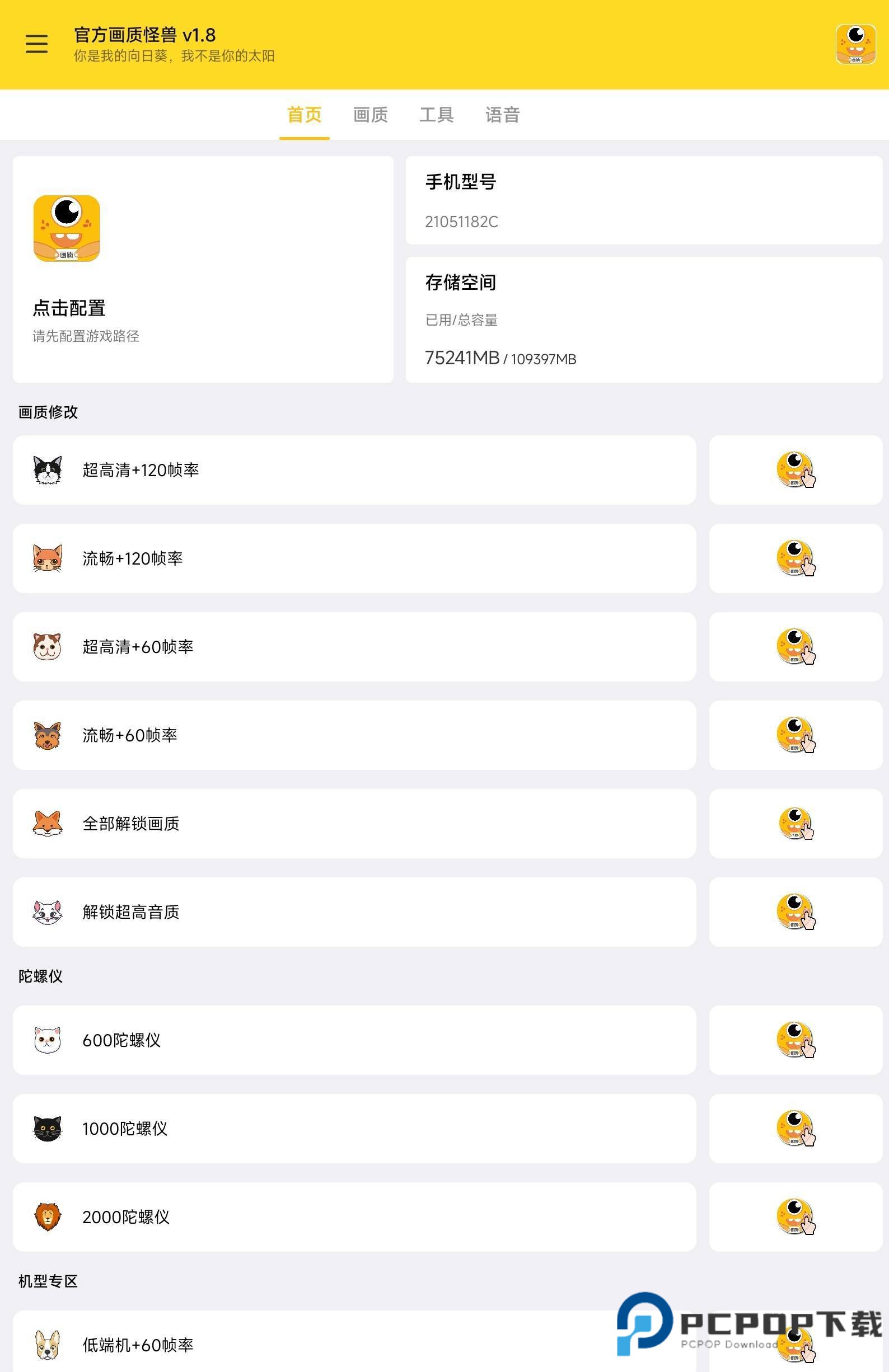Select the dog icon beside 低端机+60帧率
Viewport: 889px width, 1372px height.
coord(48,1345)
